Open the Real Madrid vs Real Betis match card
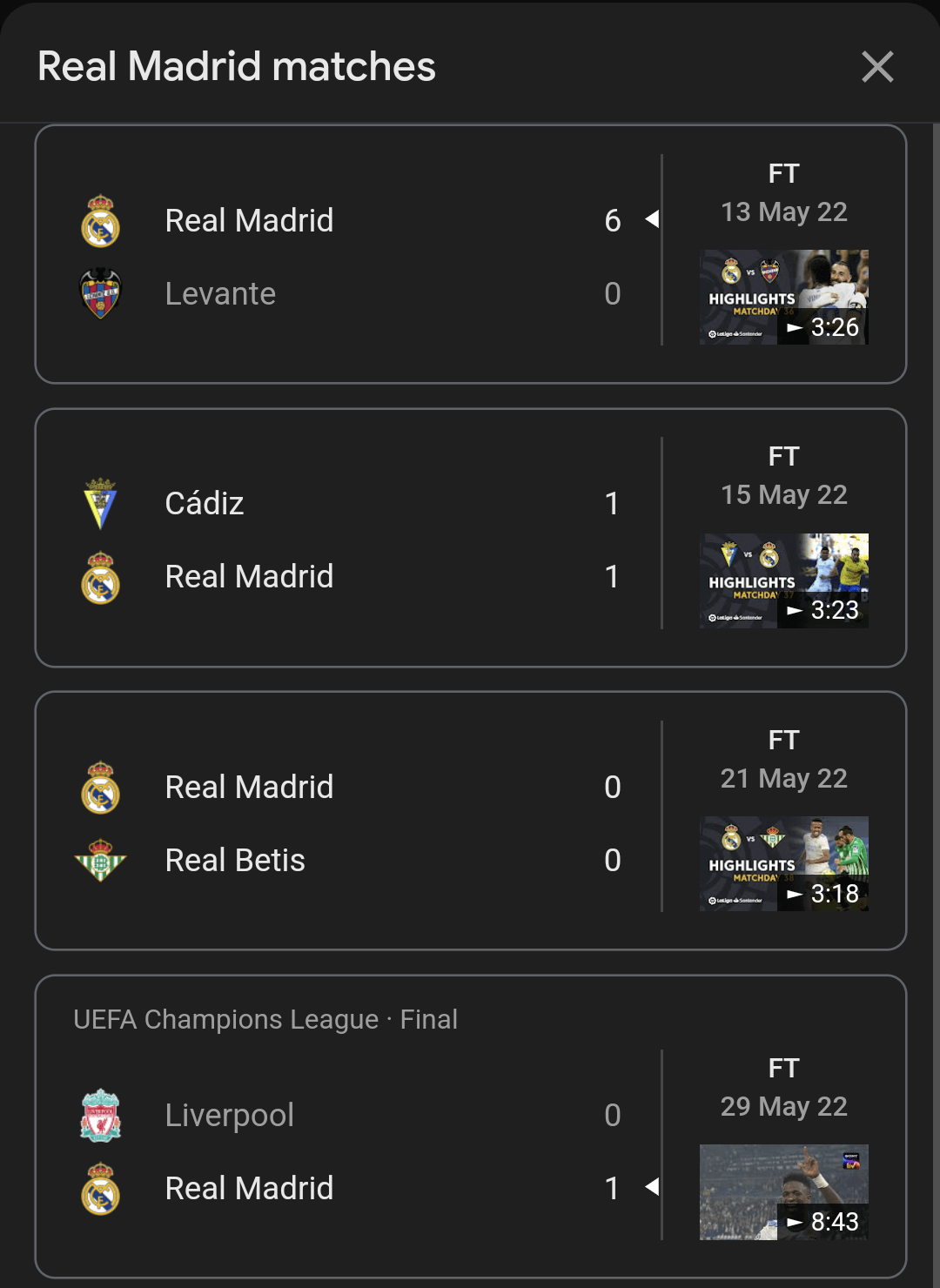The width and height of the screenshot is (940, 1288). tap(348, 822)
